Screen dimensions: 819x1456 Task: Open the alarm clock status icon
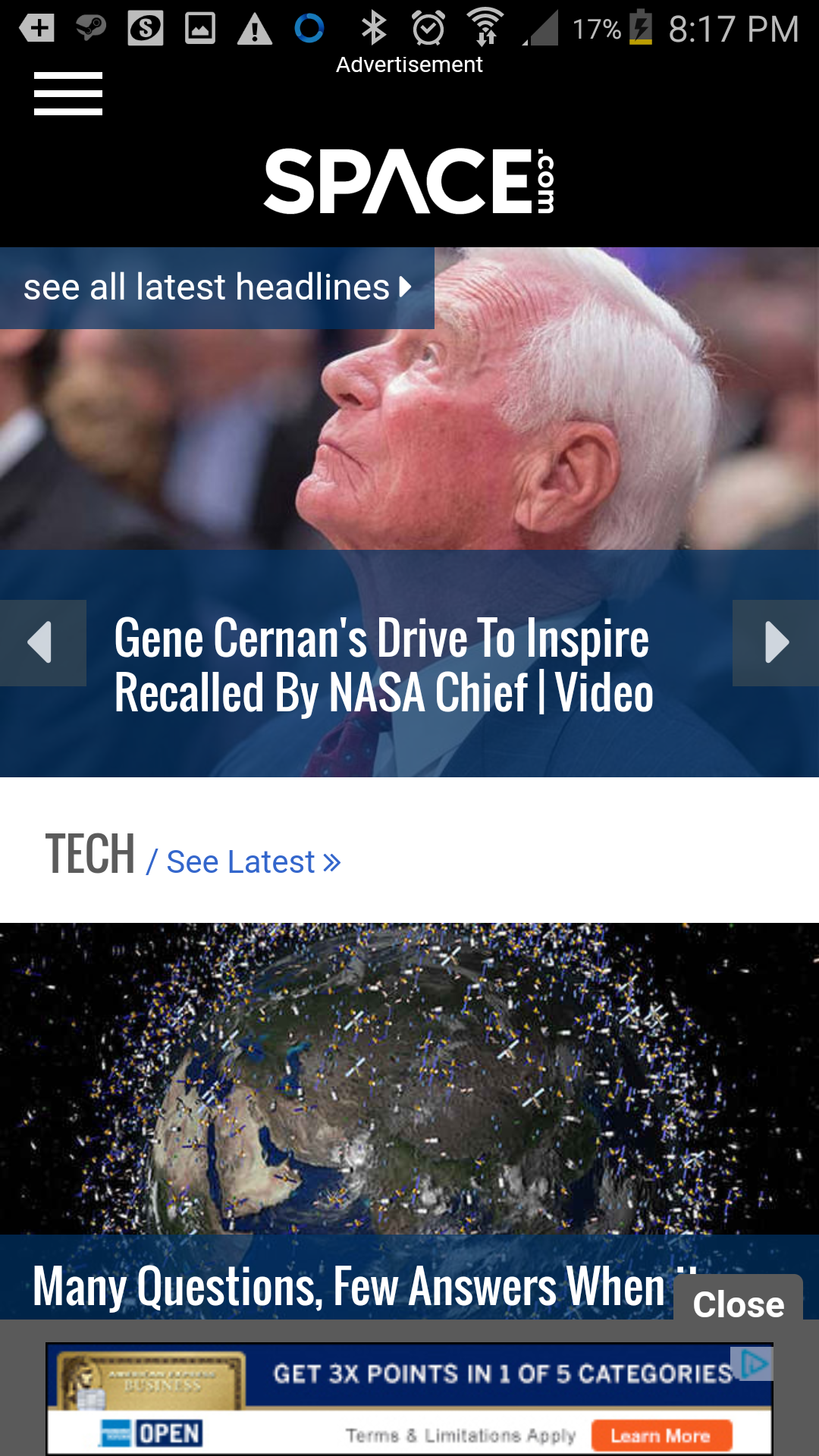click(x=428, y=27)
